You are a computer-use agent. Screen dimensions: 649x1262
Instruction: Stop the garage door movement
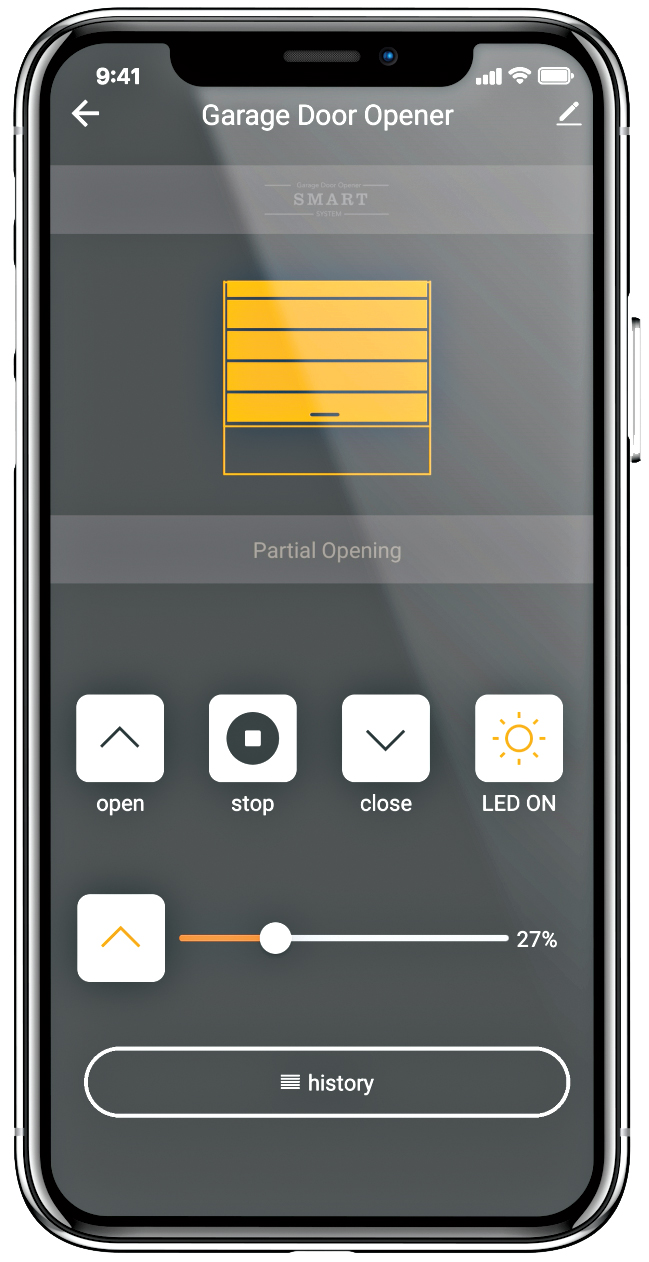coord(252,738)
